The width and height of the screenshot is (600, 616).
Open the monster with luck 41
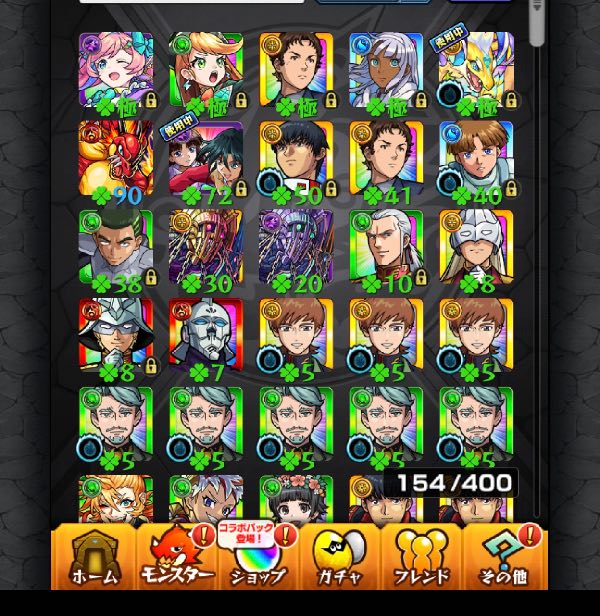click(x=386, y=160)
